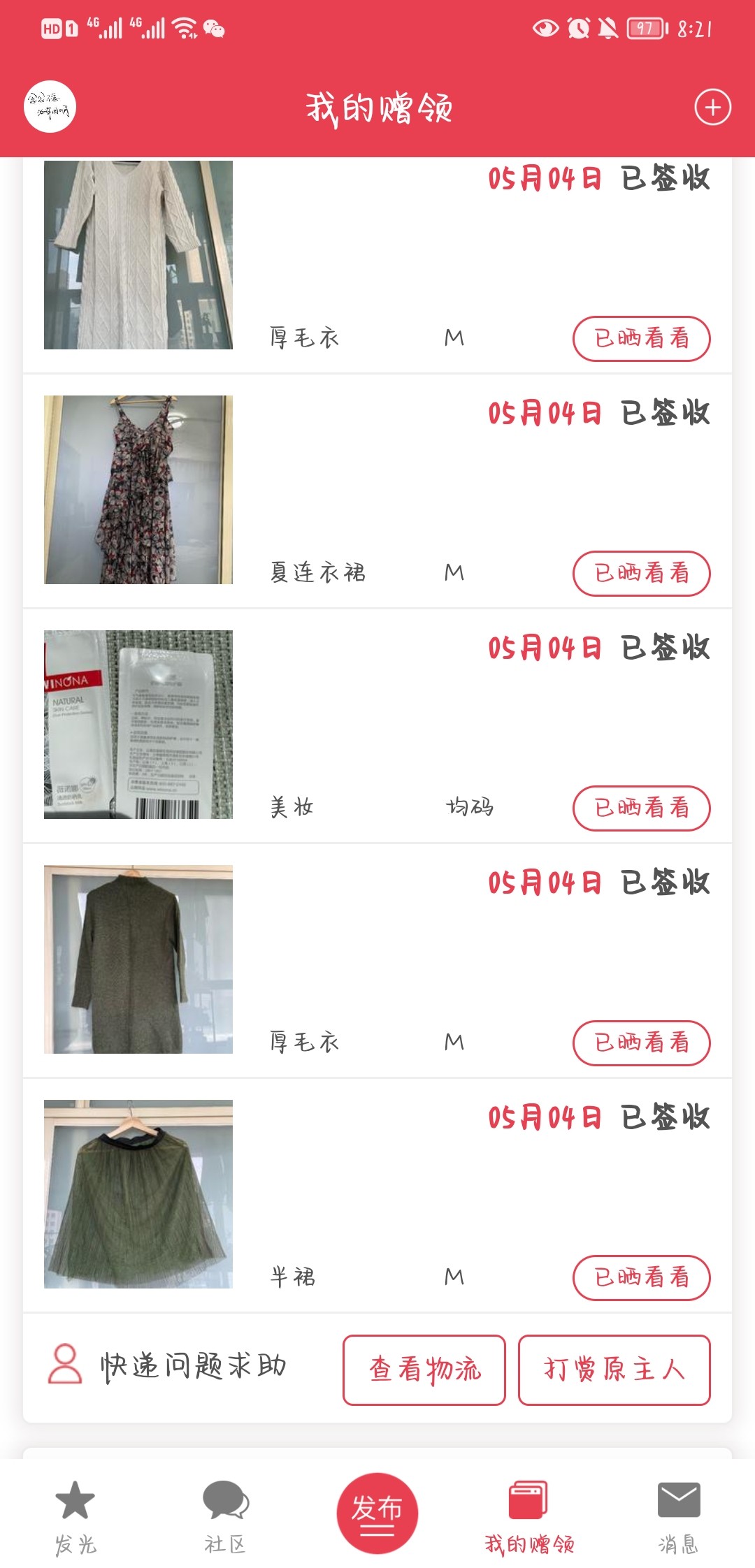Open the green 半裙 skirt photo
This screenshot has width=755, height=1568.
click(x=138, y=1194)
